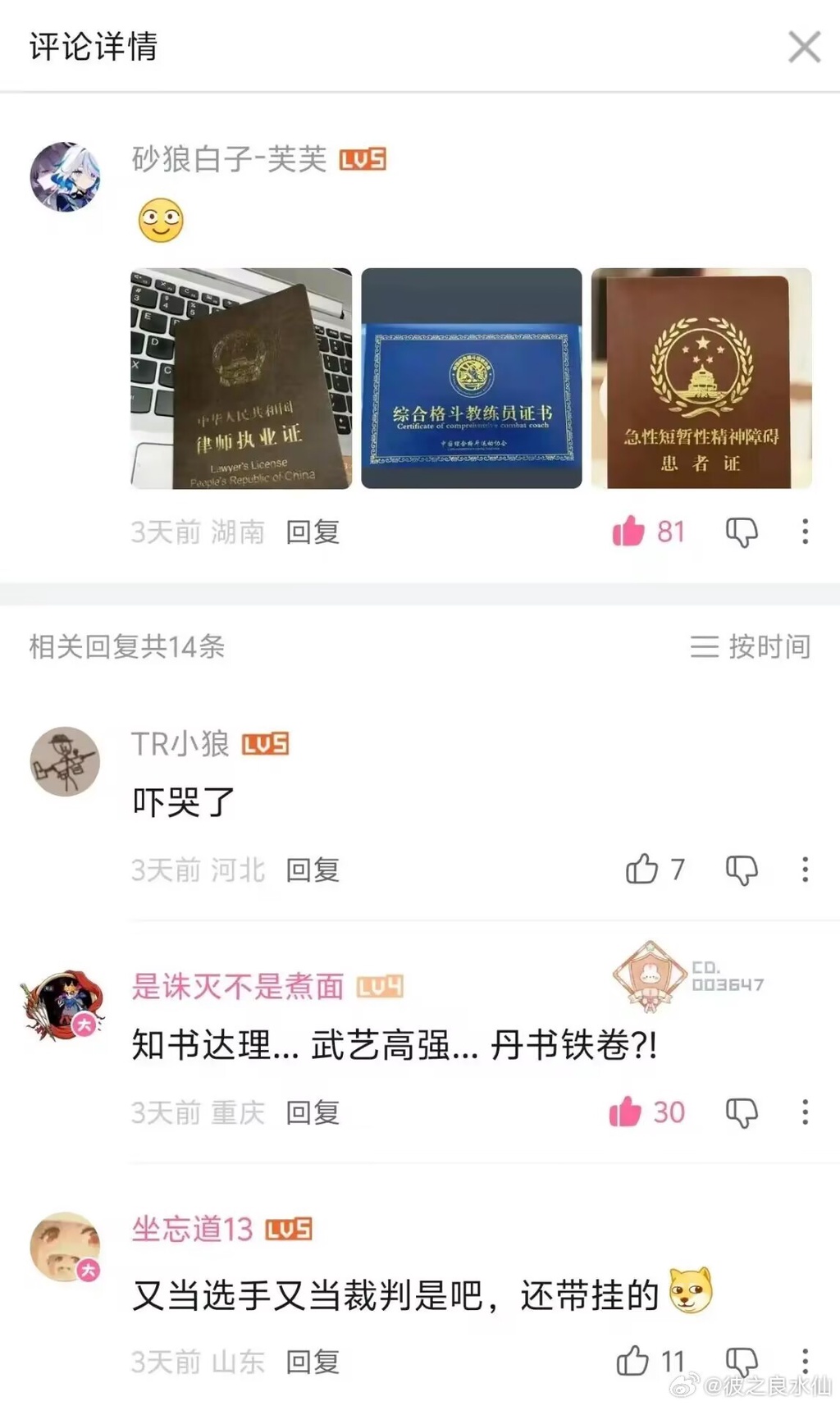Reply to 坐忘道13's comment
The height and width of the screenshot is (1406, 840).
[313, 1363]
